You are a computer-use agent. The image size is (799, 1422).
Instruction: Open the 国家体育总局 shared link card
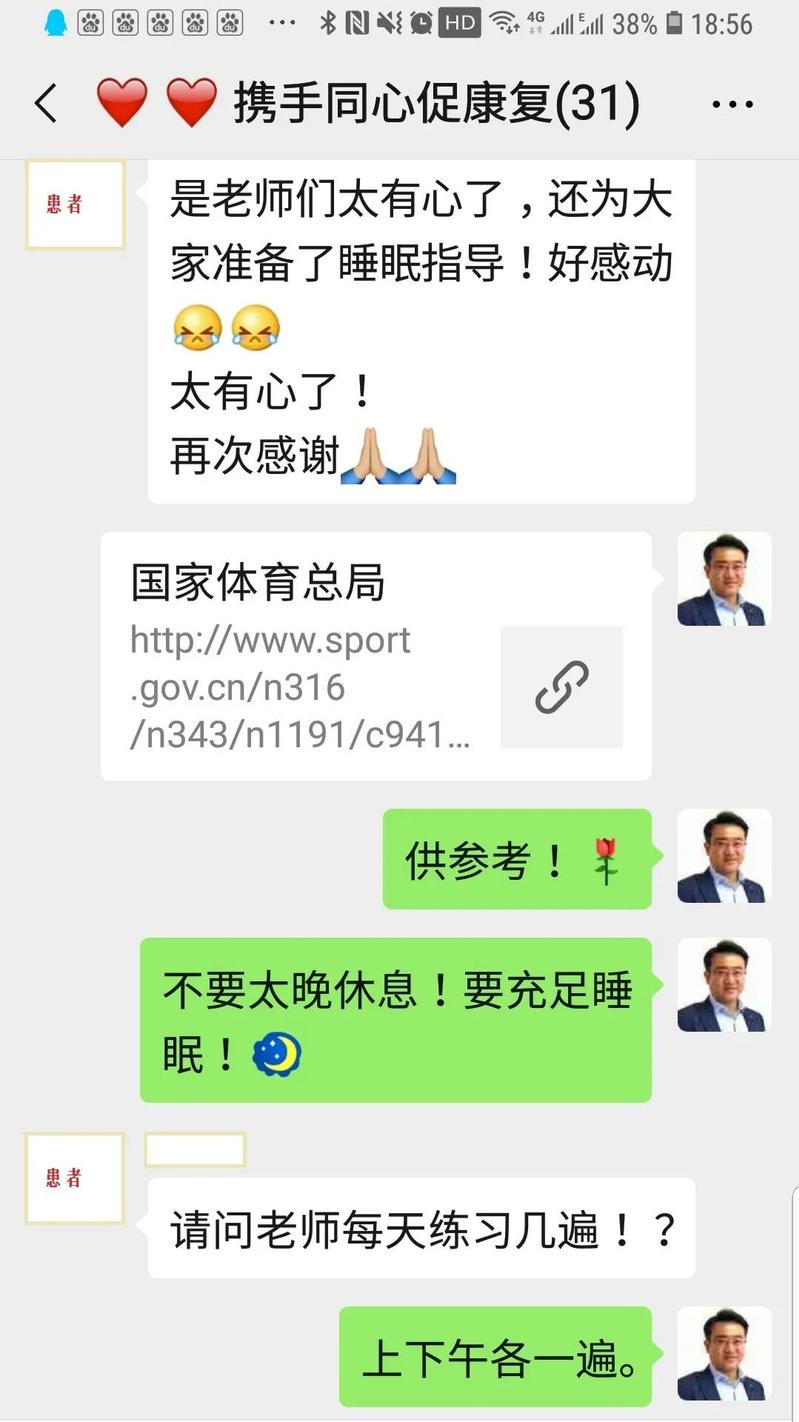[375, 656]
